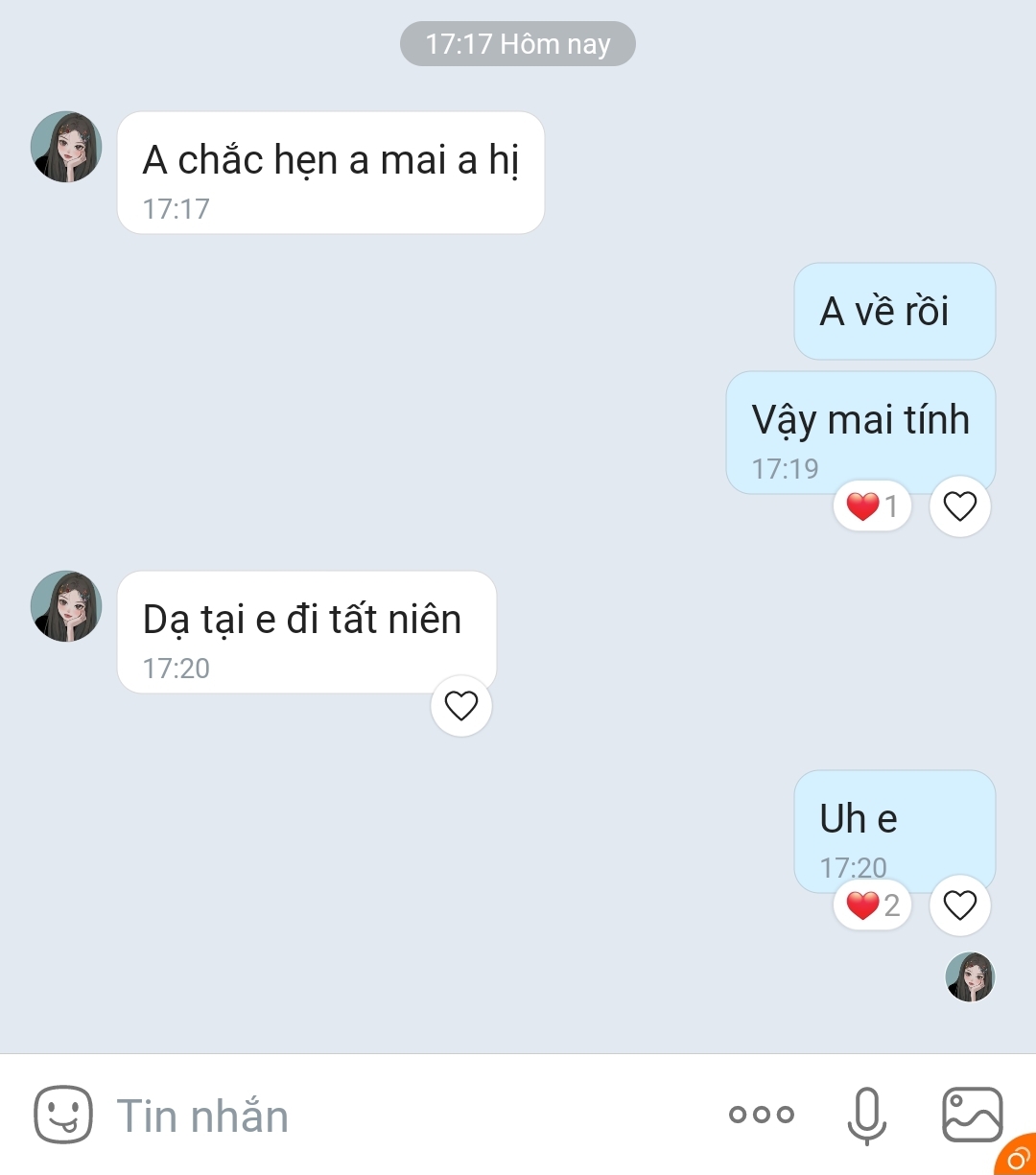Open the sticker and emoji picker
1036x1175 pixels.
click(63, 1115)
